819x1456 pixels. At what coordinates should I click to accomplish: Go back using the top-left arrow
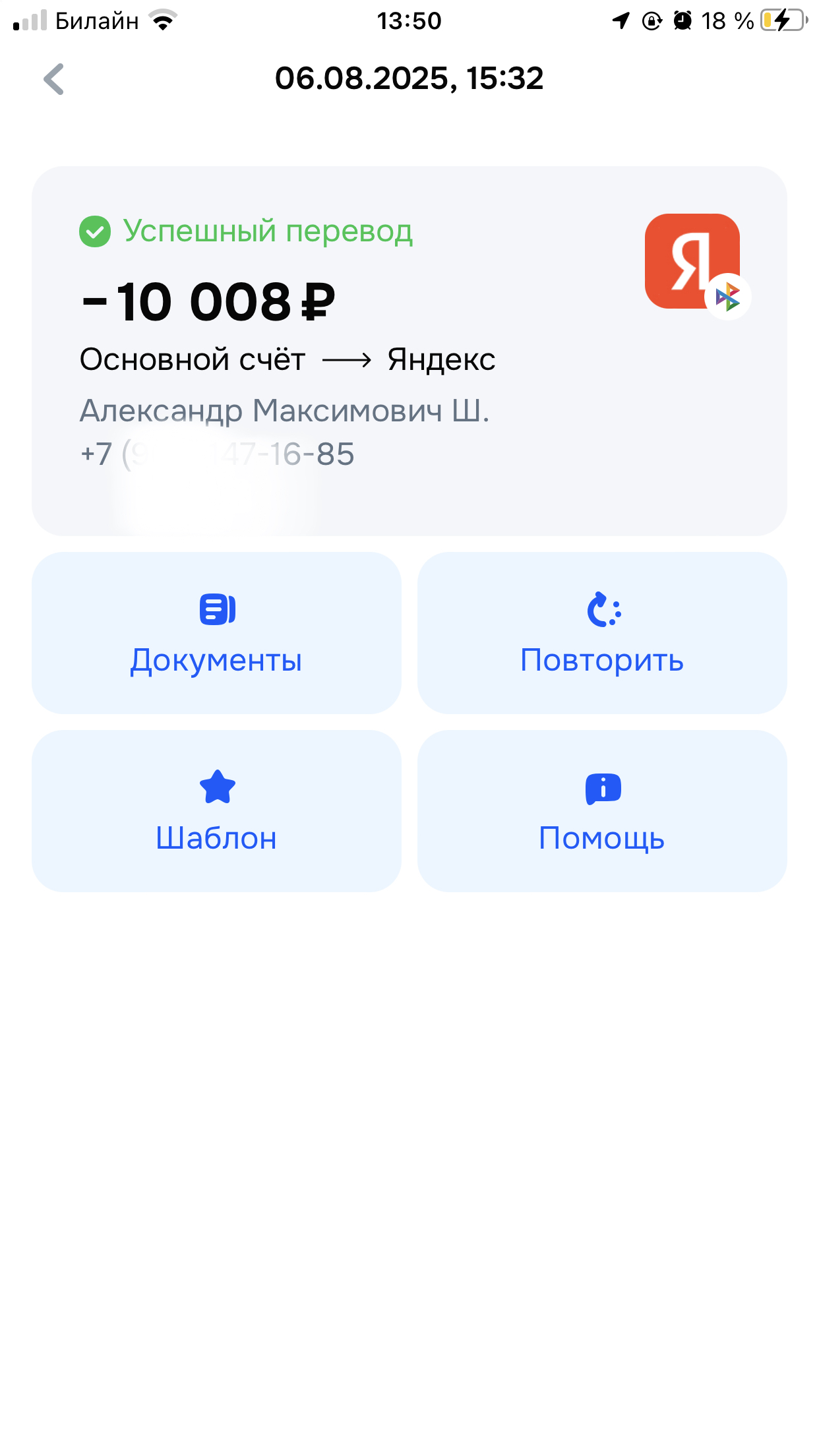(54, 79)
